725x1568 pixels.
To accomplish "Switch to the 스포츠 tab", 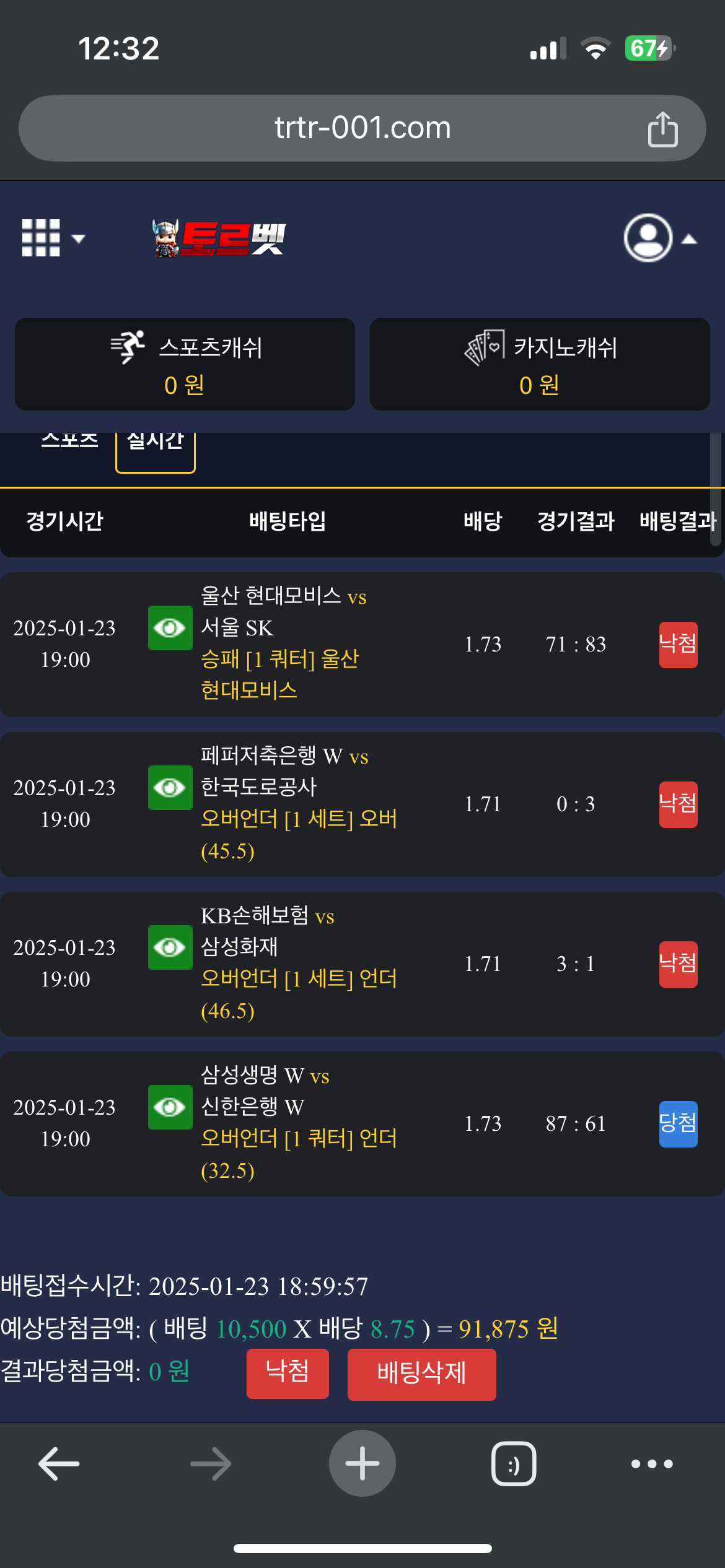I will pos(69,442).
